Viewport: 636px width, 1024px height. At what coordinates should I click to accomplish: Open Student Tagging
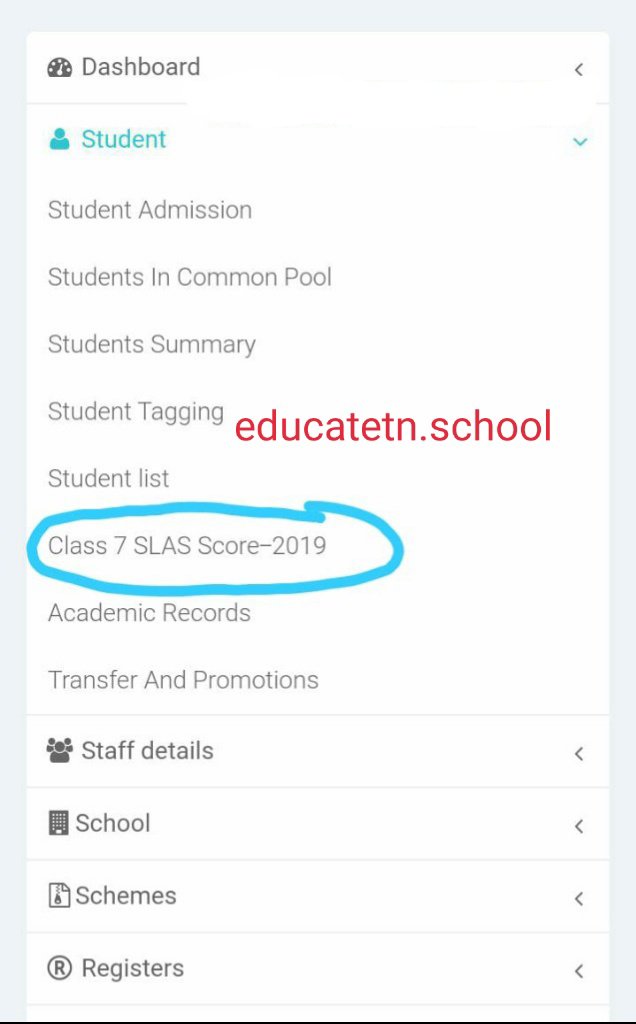pyautogui.click(x=136, y=411)
